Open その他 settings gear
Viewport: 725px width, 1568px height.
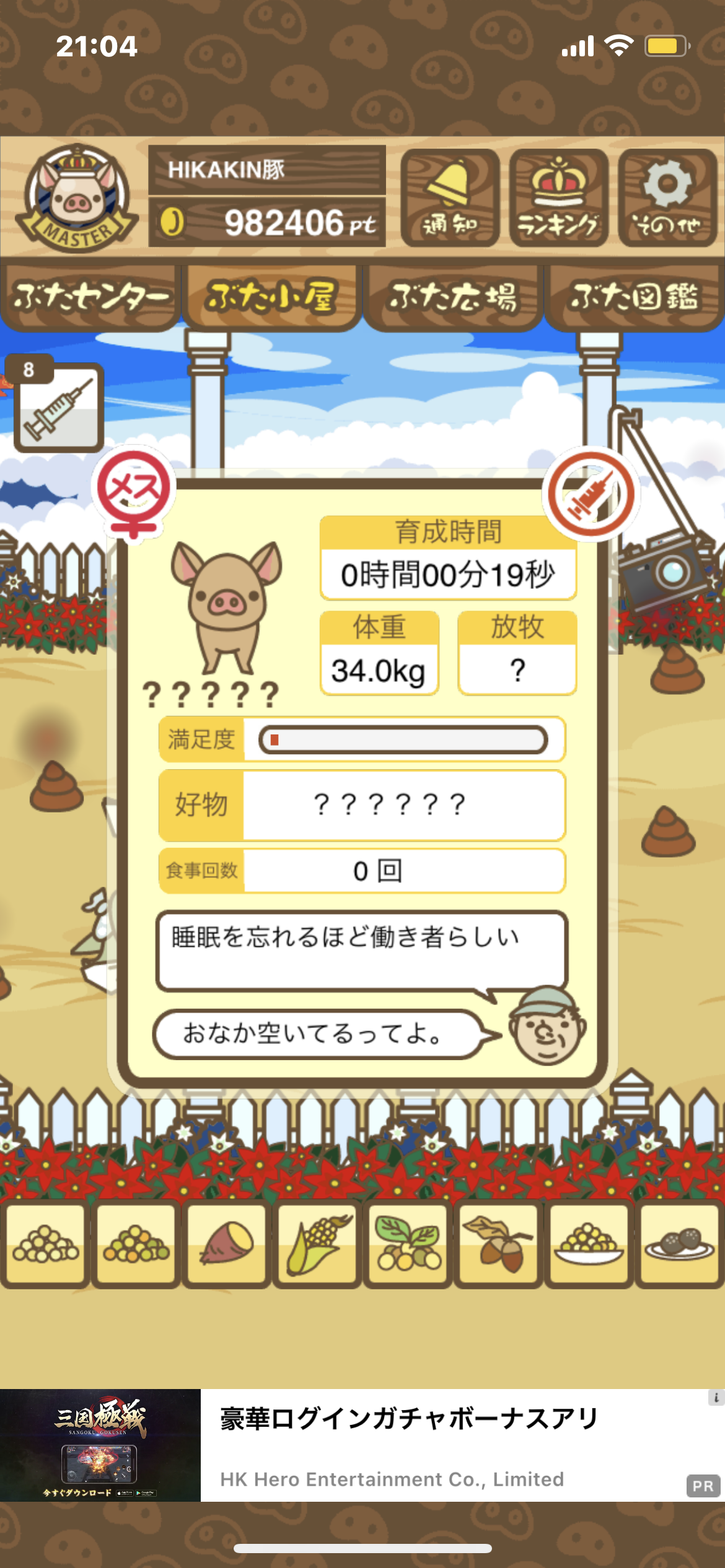click(667, 198)
